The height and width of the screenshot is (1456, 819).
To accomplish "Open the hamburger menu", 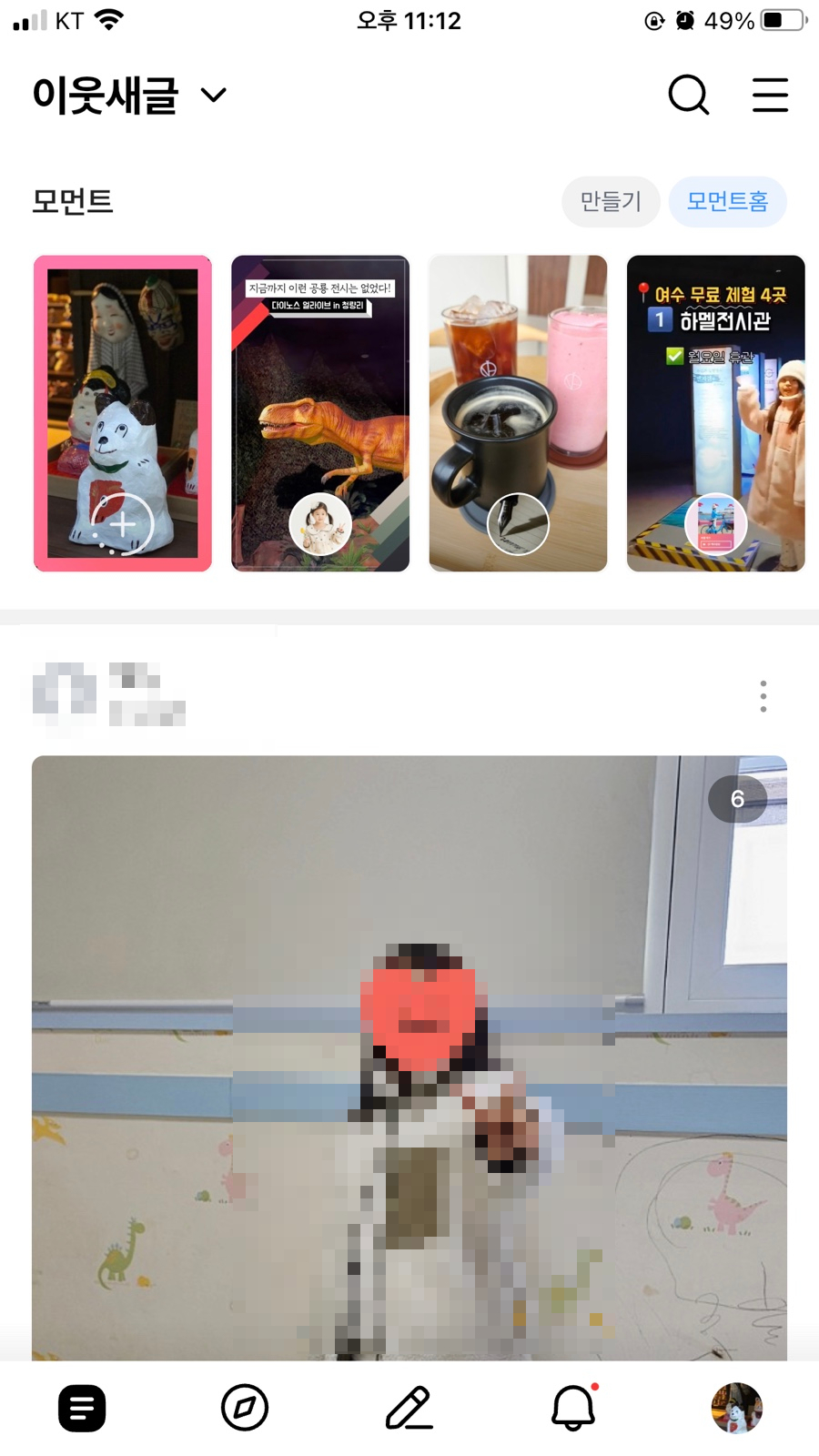I will [770, 95].
